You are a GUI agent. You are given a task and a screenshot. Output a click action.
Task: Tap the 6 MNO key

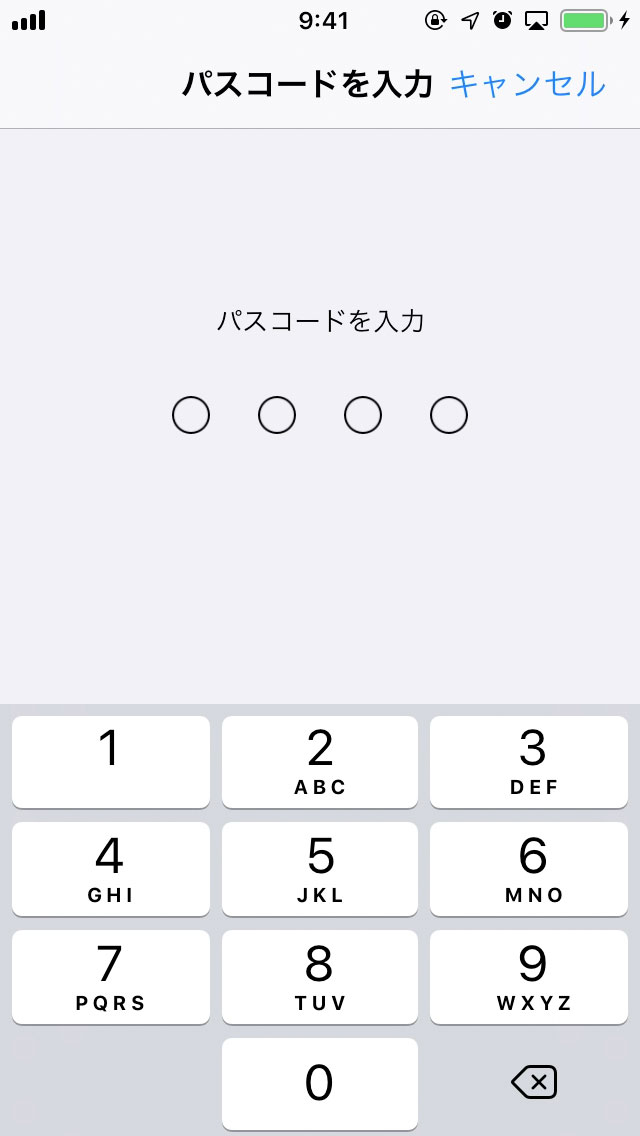click(x=528, y=869)
